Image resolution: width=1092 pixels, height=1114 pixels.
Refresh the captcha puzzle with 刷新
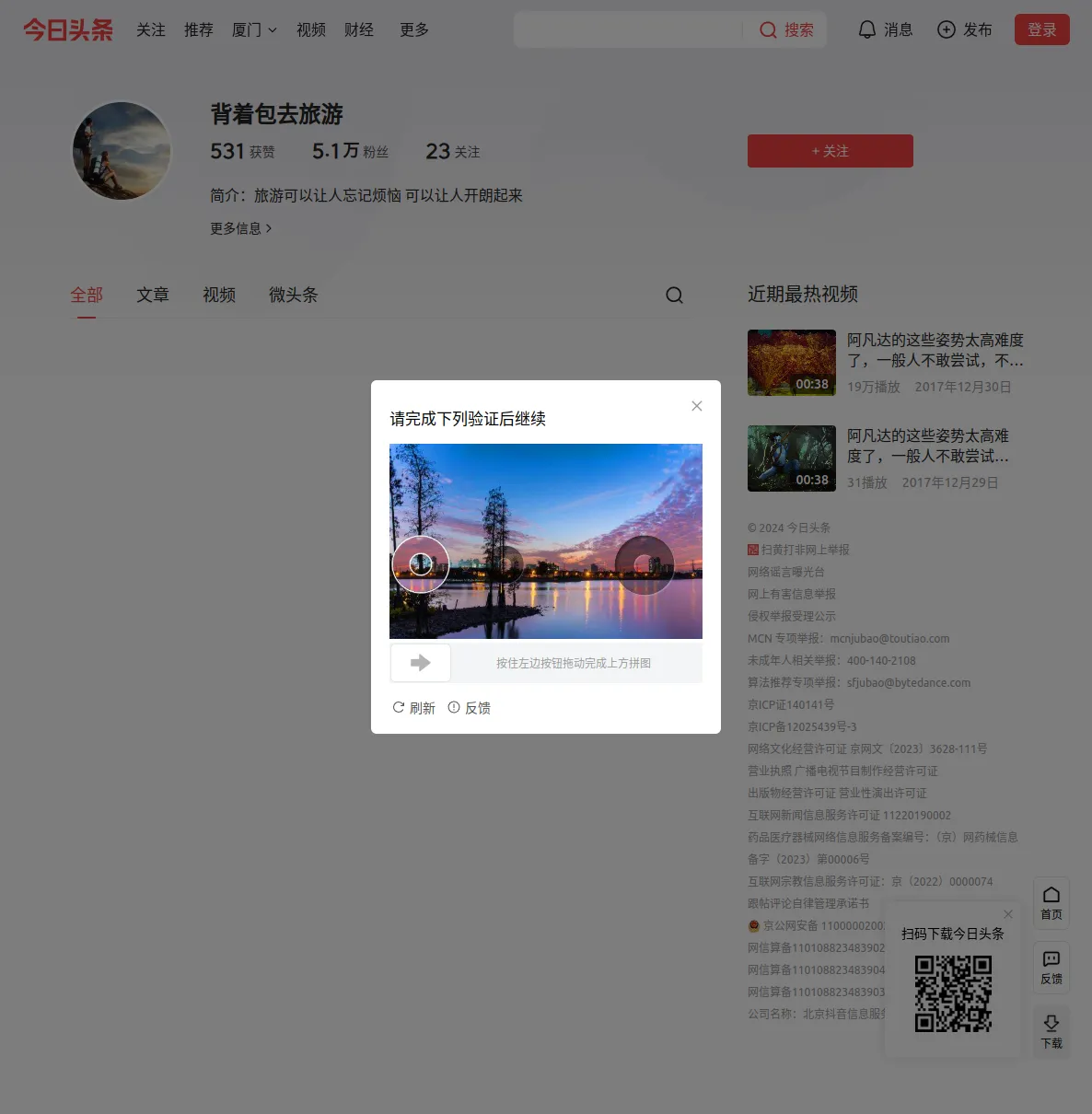(413, 708)
